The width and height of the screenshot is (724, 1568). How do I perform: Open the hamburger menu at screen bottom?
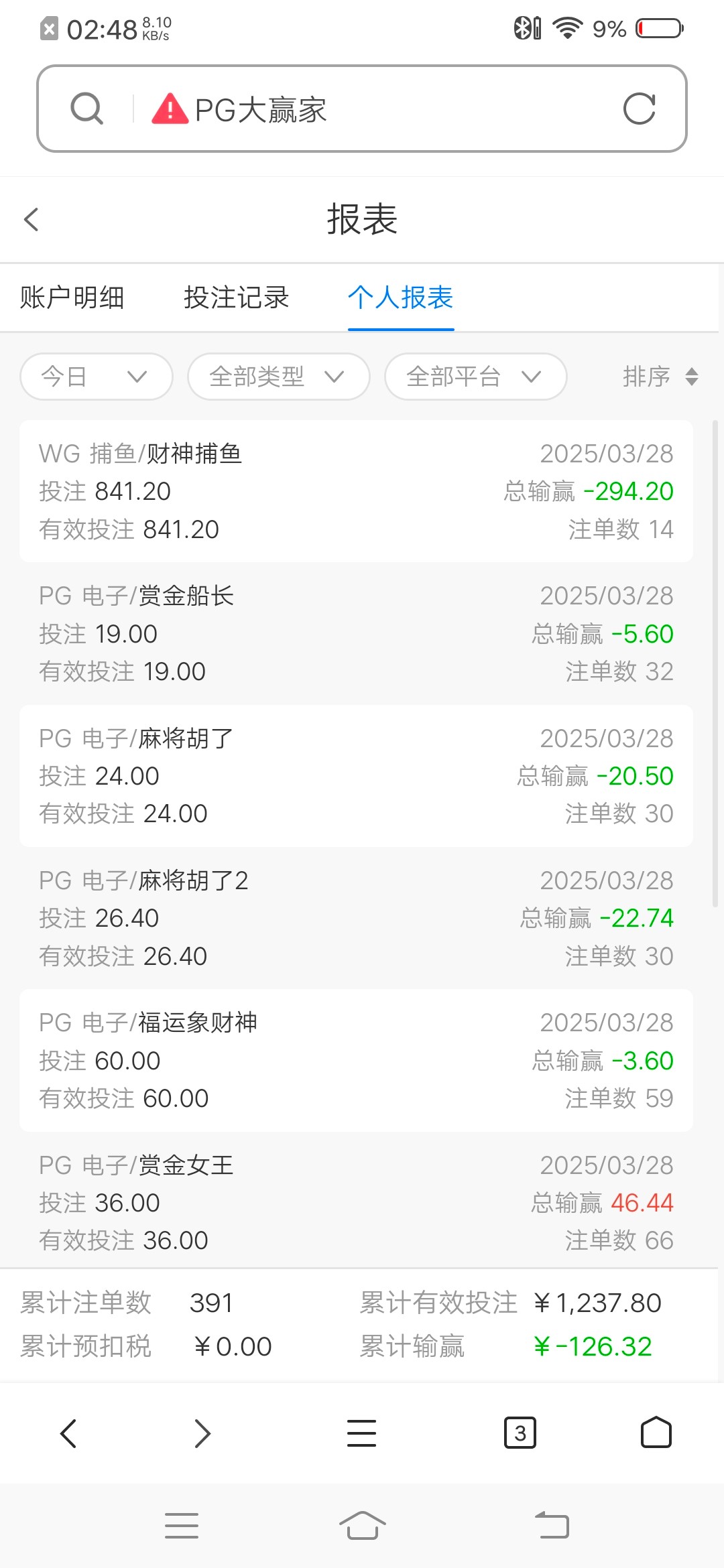coord(181,1526)
